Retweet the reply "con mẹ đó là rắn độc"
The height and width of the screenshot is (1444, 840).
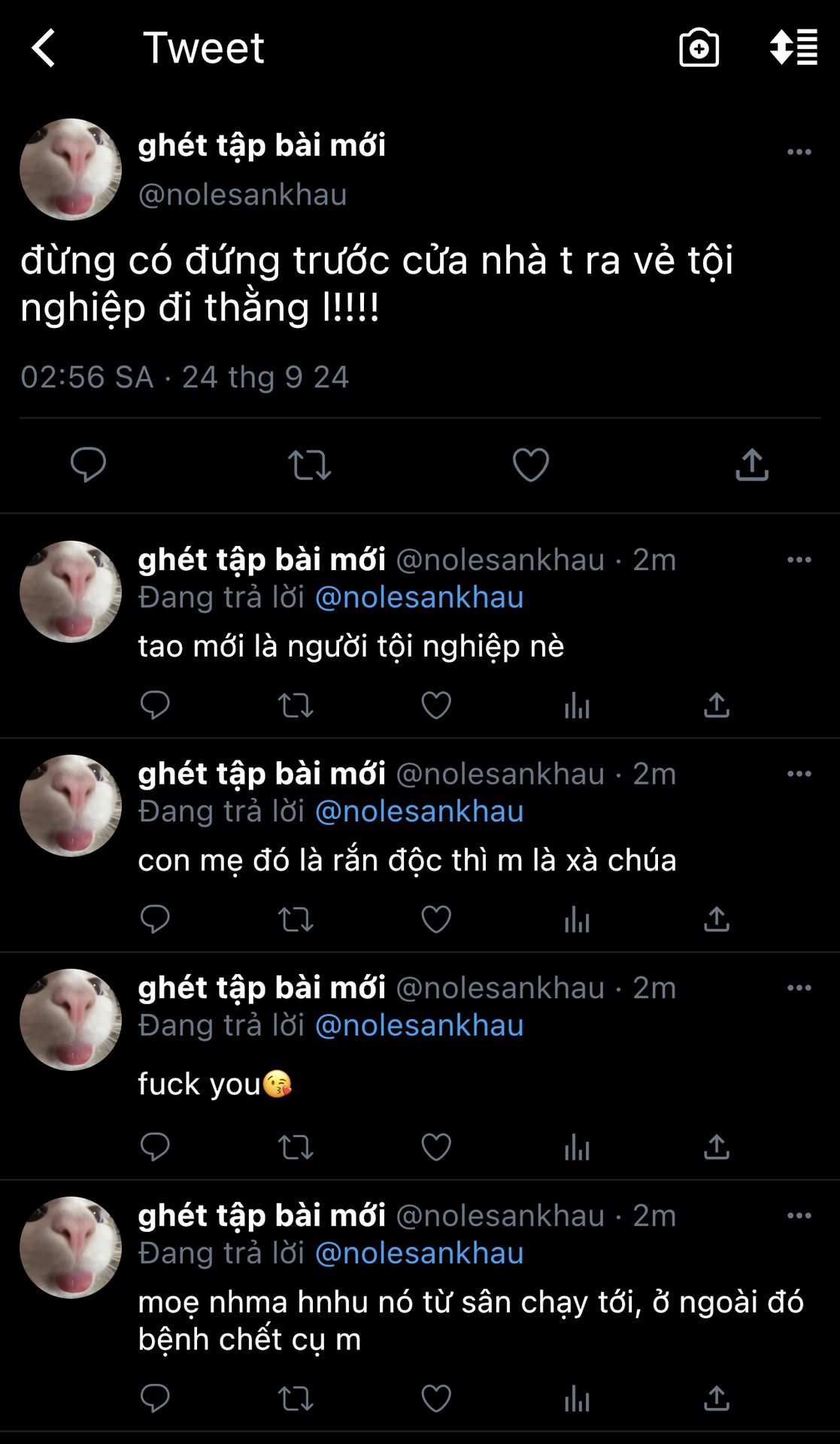pyautogui.click(x=296, y=919)
